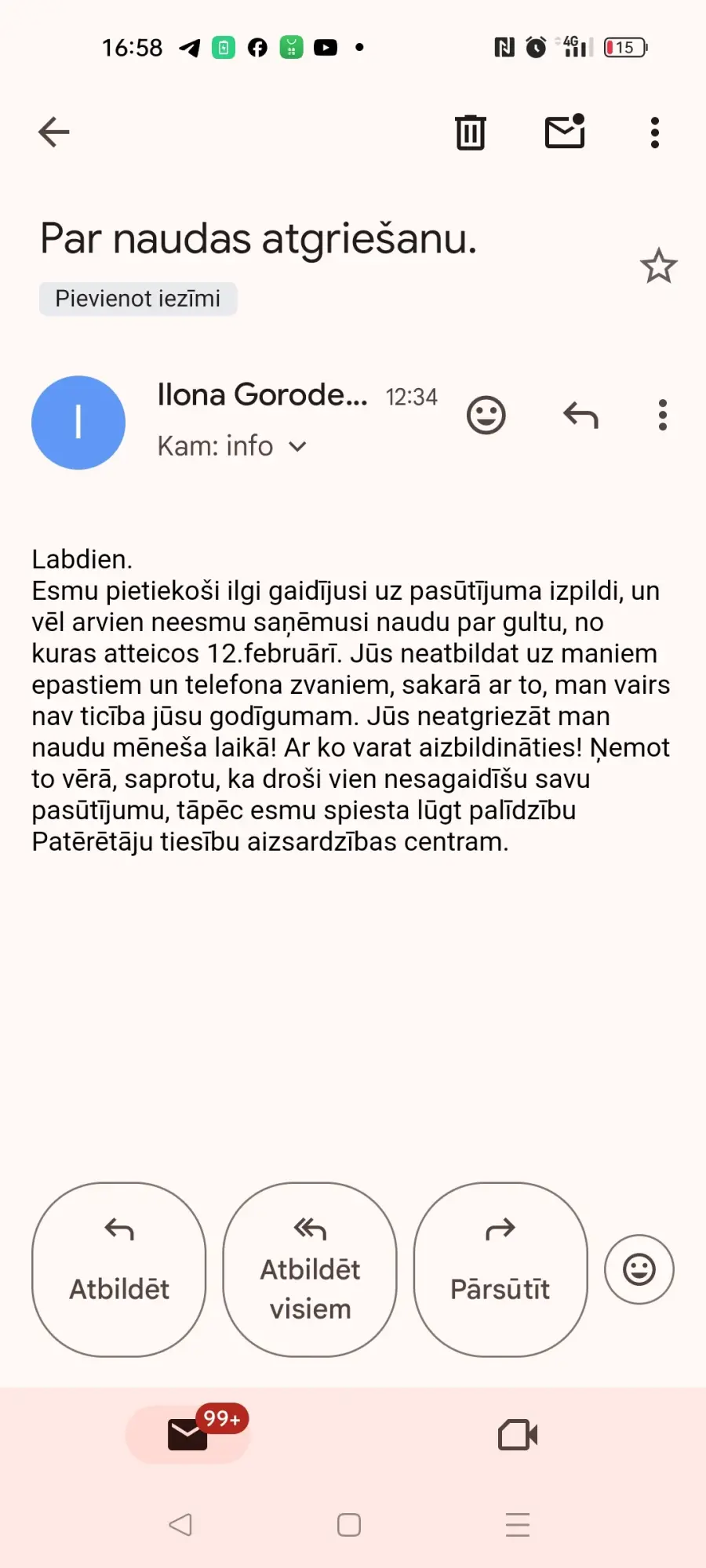The width and height of the screenshot is (706, 1568).
Task: Tap the "Pievienot iezīmi" label chip
Action: click(x=138, y=299)
